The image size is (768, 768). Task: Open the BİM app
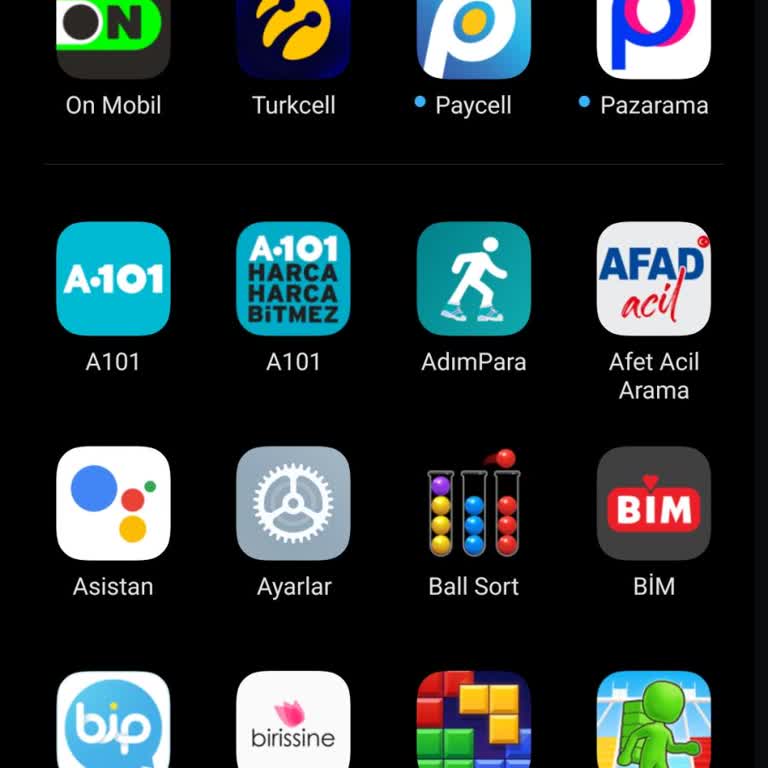[x=653, y=503]
